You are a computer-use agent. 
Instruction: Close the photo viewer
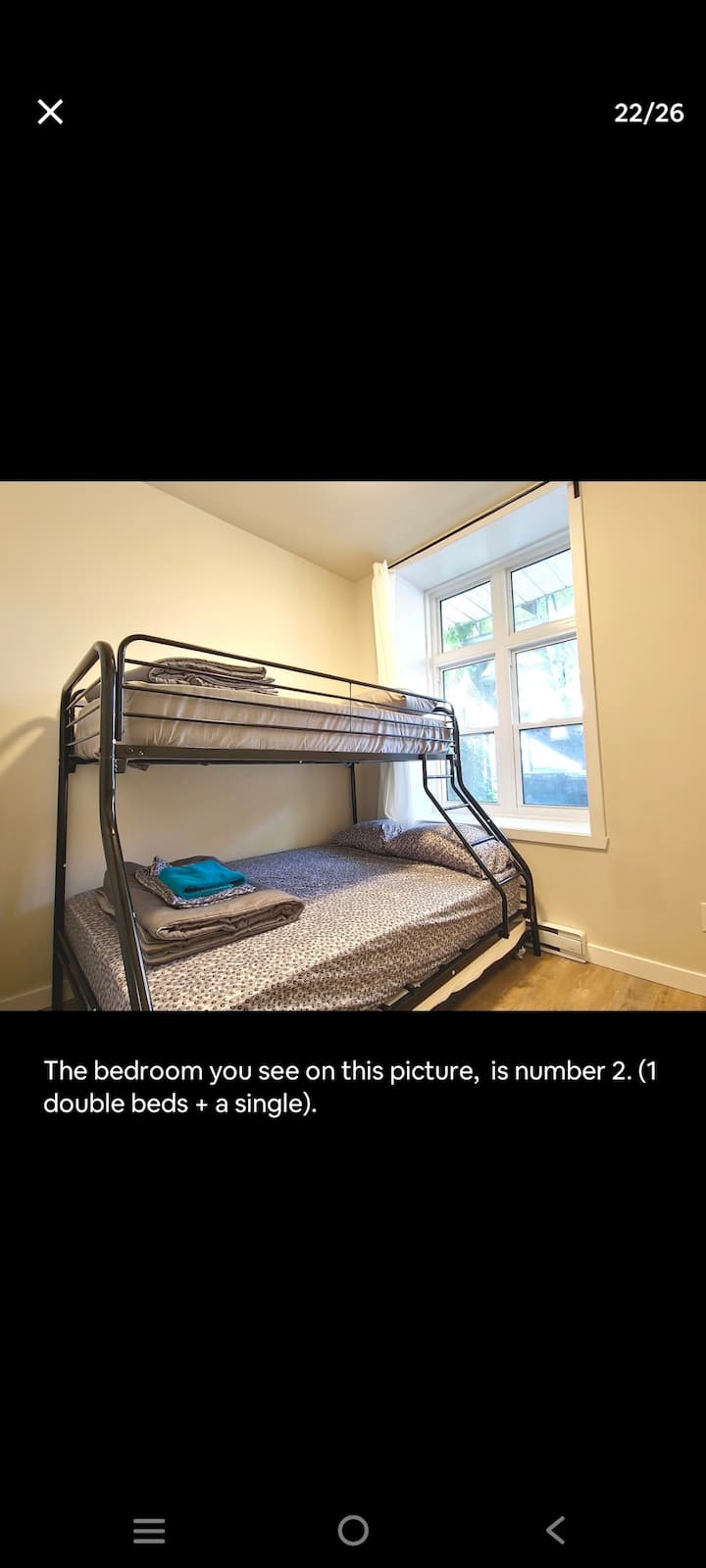tap(50, 112)
